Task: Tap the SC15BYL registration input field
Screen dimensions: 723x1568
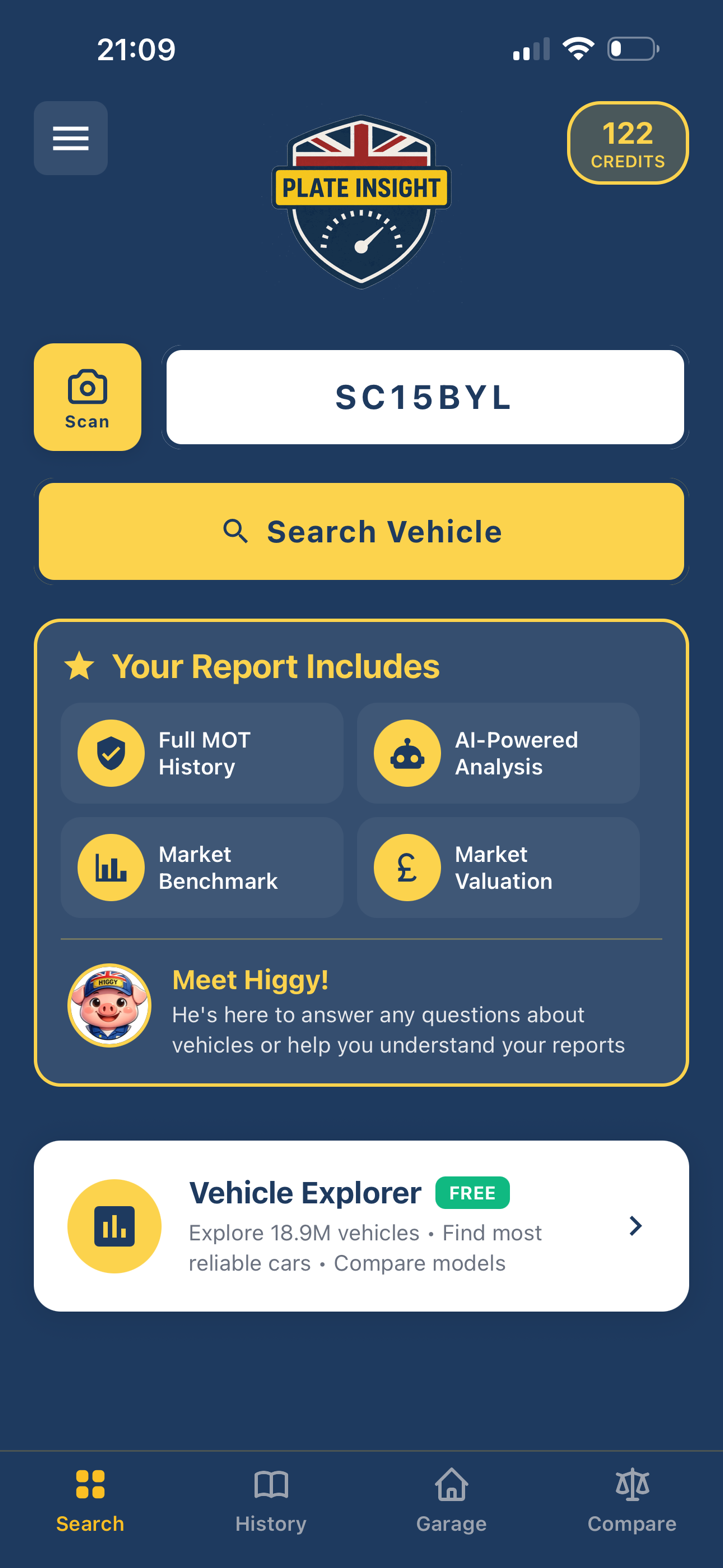Action: tap(425, 395)
